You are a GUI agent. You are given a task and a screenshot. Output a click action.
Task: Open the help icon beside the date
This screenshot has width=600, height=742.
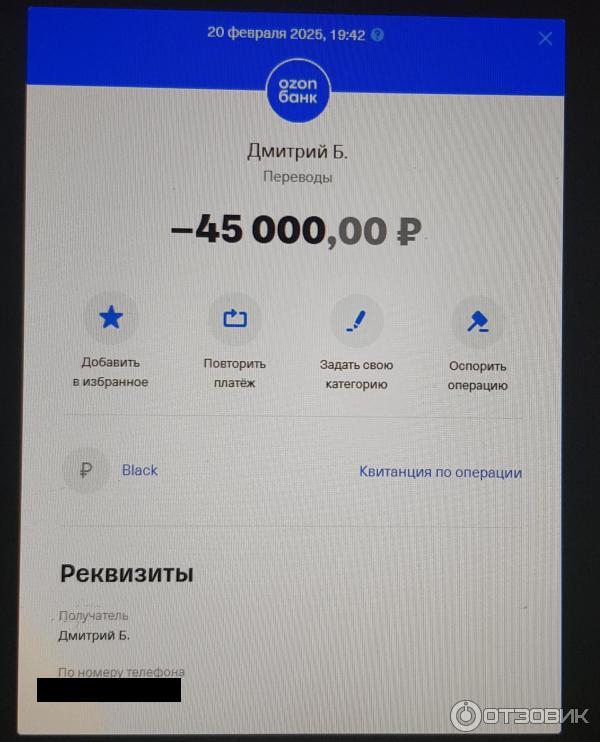click(x=377, y=34)
